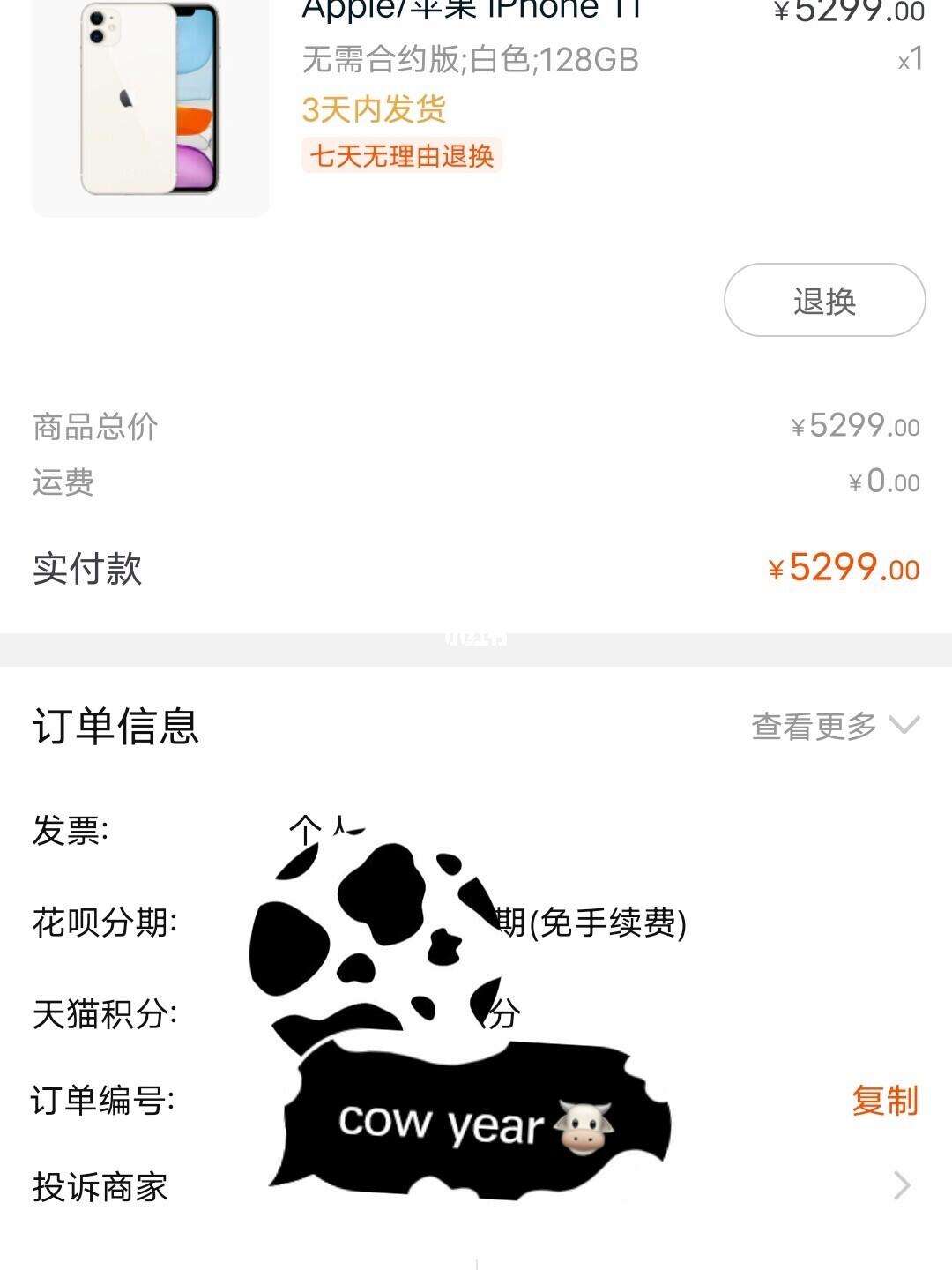Copy the order number with 复制

(x=884, y=1100)
